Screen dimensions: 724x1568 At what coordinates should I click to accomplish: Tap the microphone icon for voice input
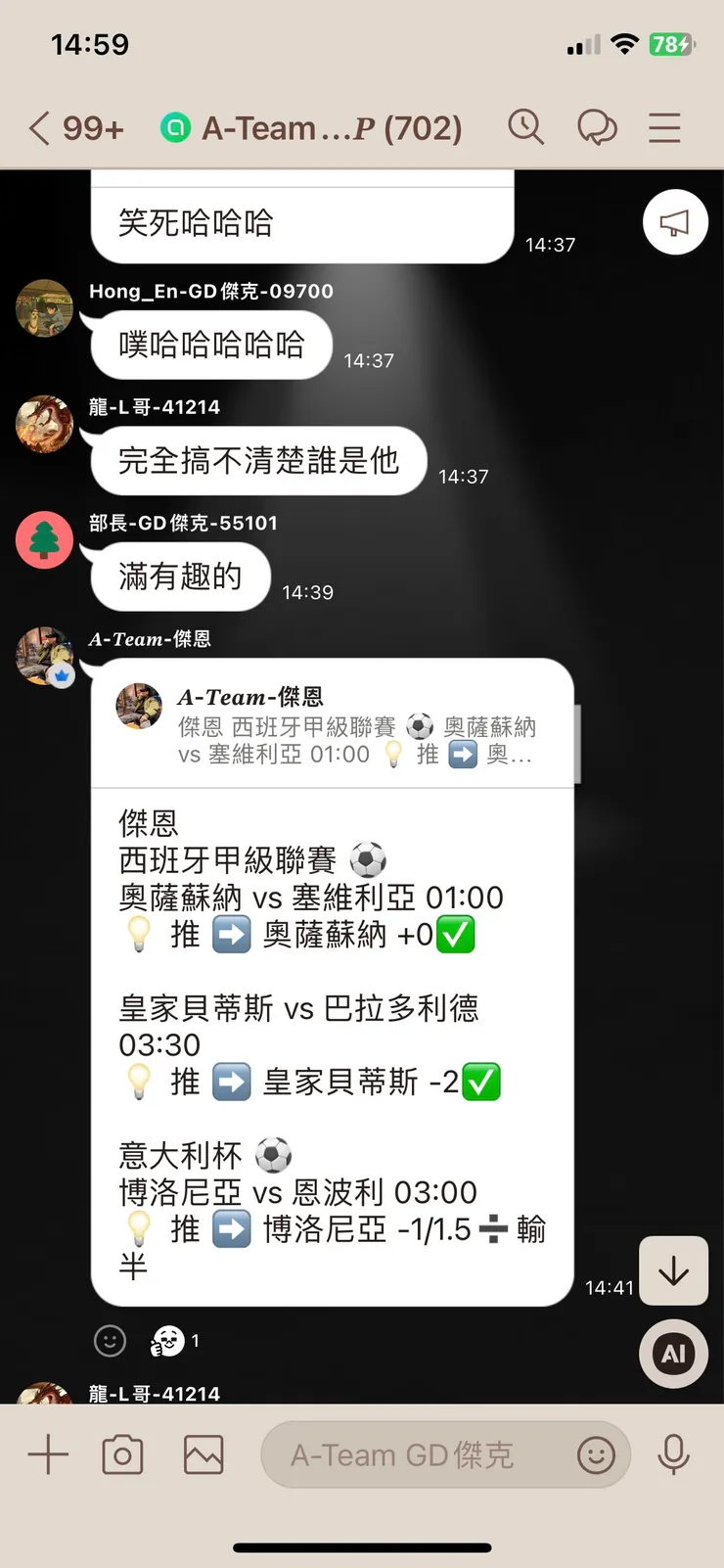pyautogui.click(x=675, y=1454)
